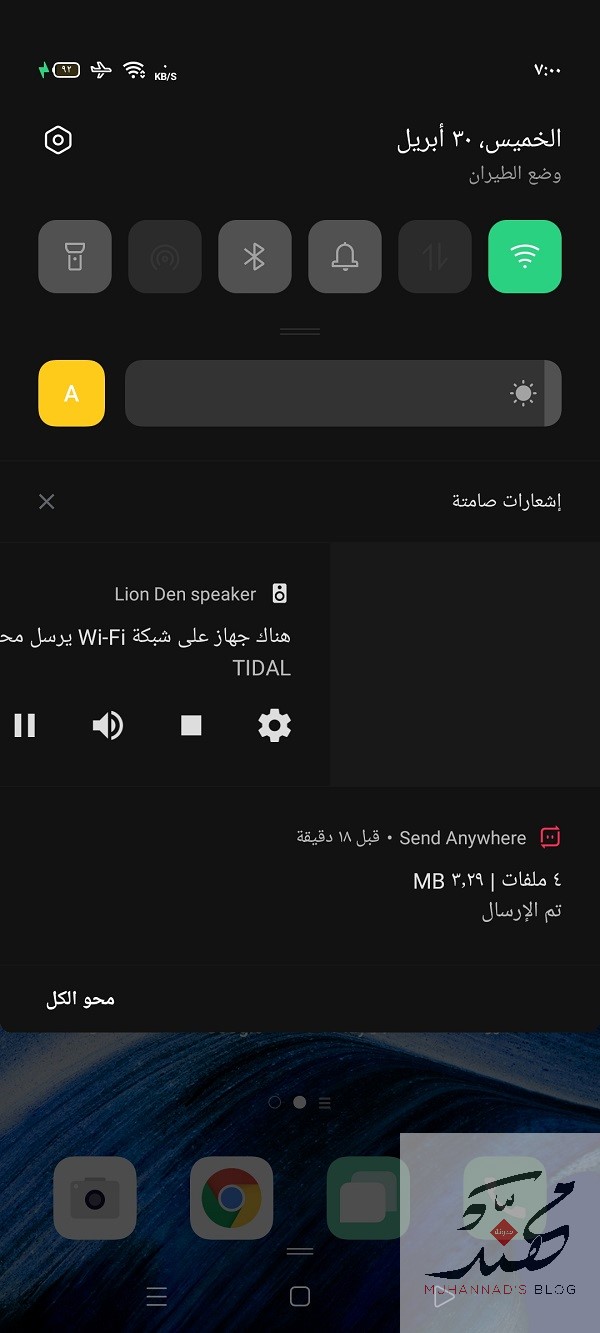Toggle auto brightness with the A button

click(71, 393)
